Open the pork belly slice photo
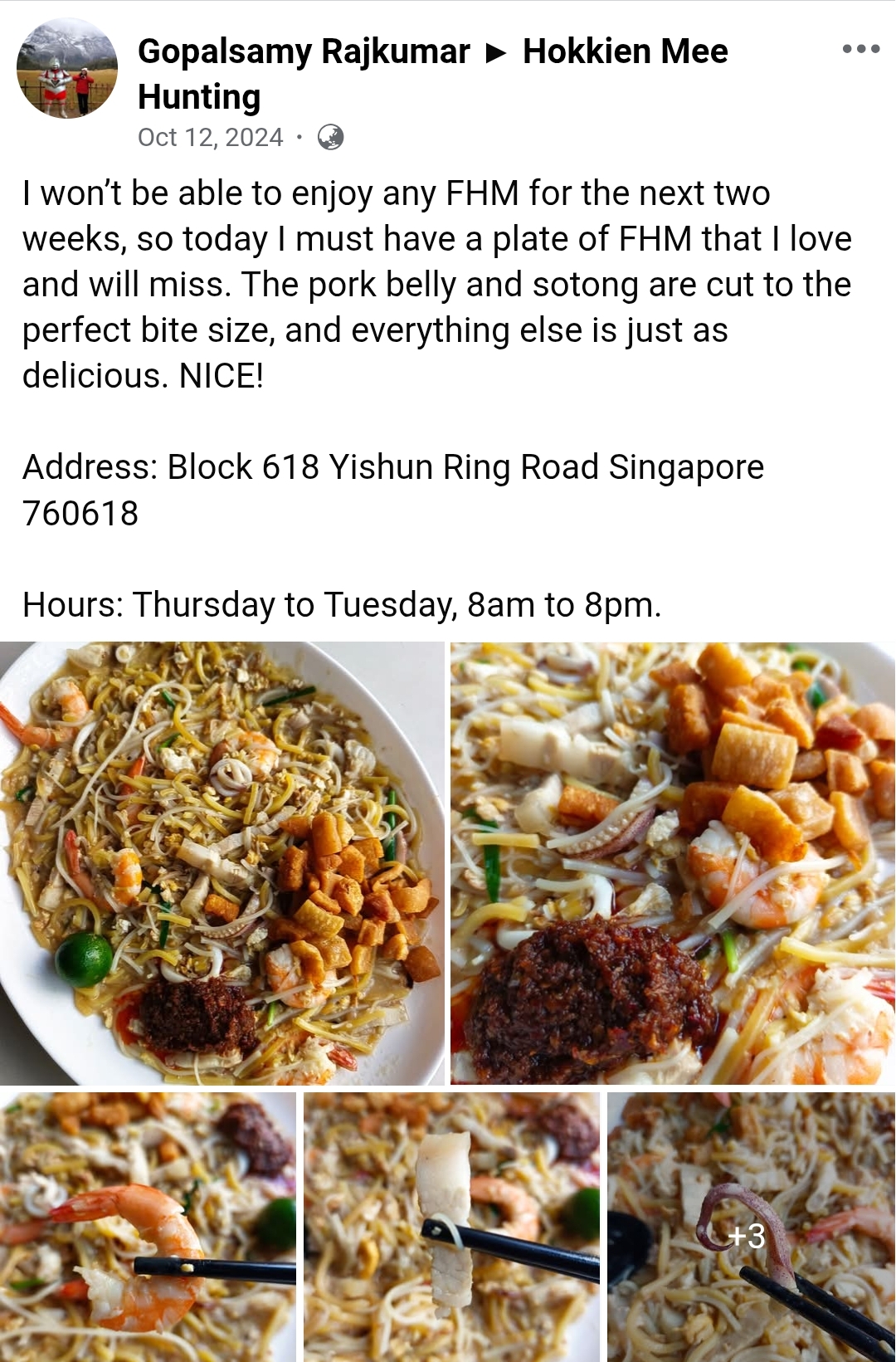This screenshot has width=896, height=1362. click(451, 1227)
